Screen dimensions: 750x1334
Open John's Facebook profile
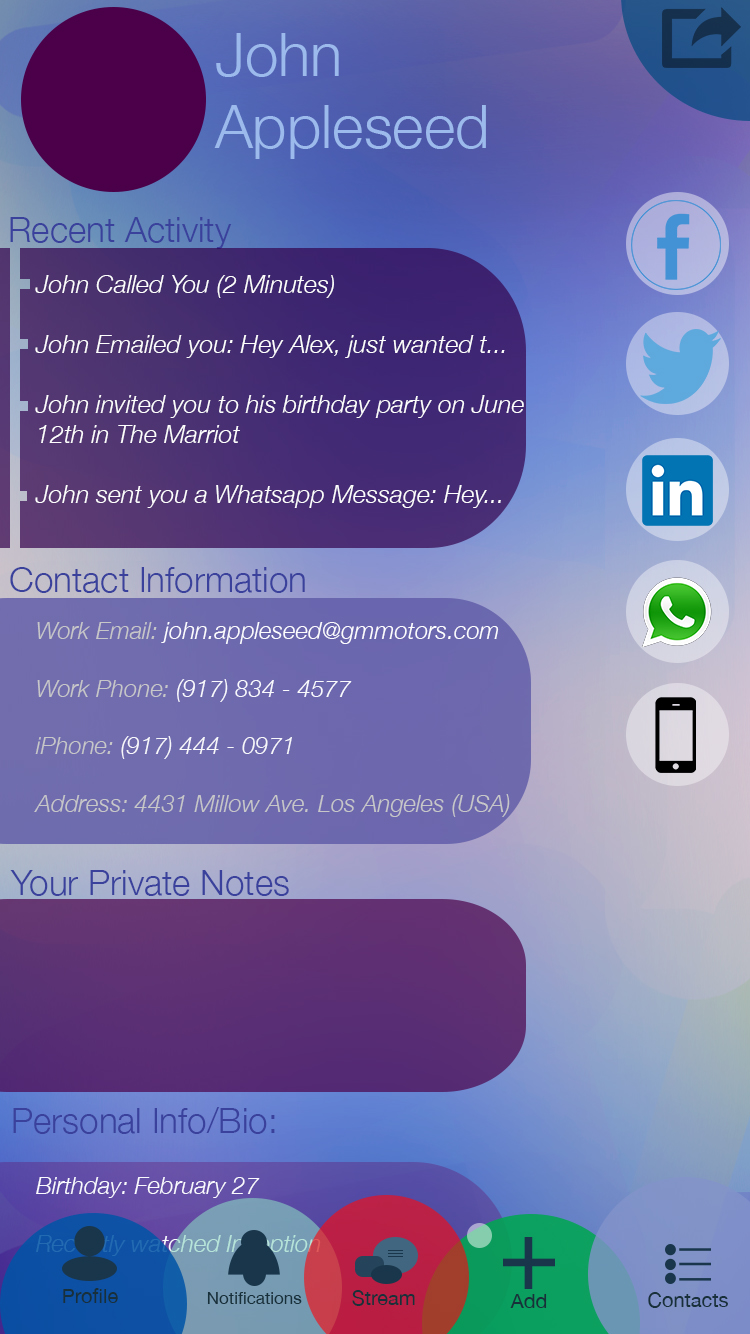[x=677, y=244]
